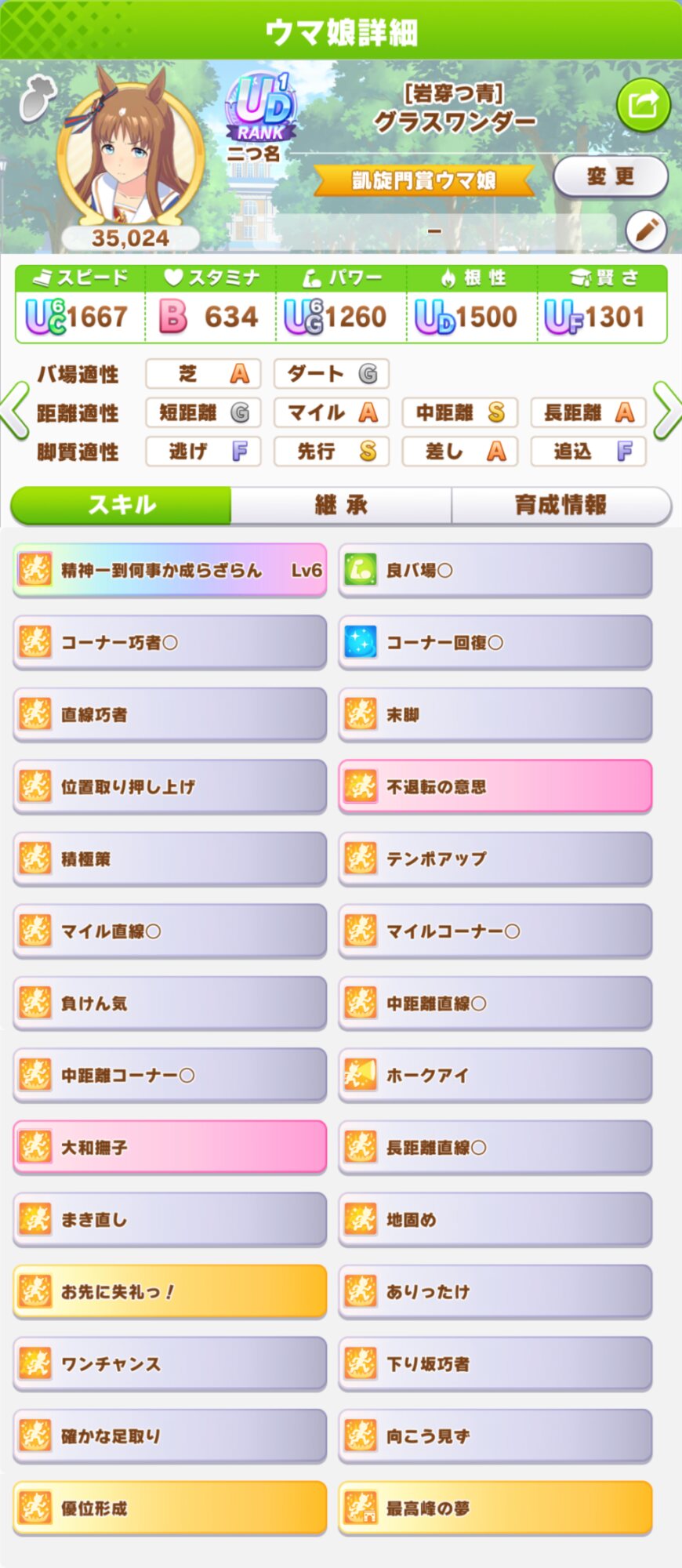The height and width of the screenshot is (1568, 682).
Task: Tap the テンポアップ skill
Action: click(x=495, y=858)
